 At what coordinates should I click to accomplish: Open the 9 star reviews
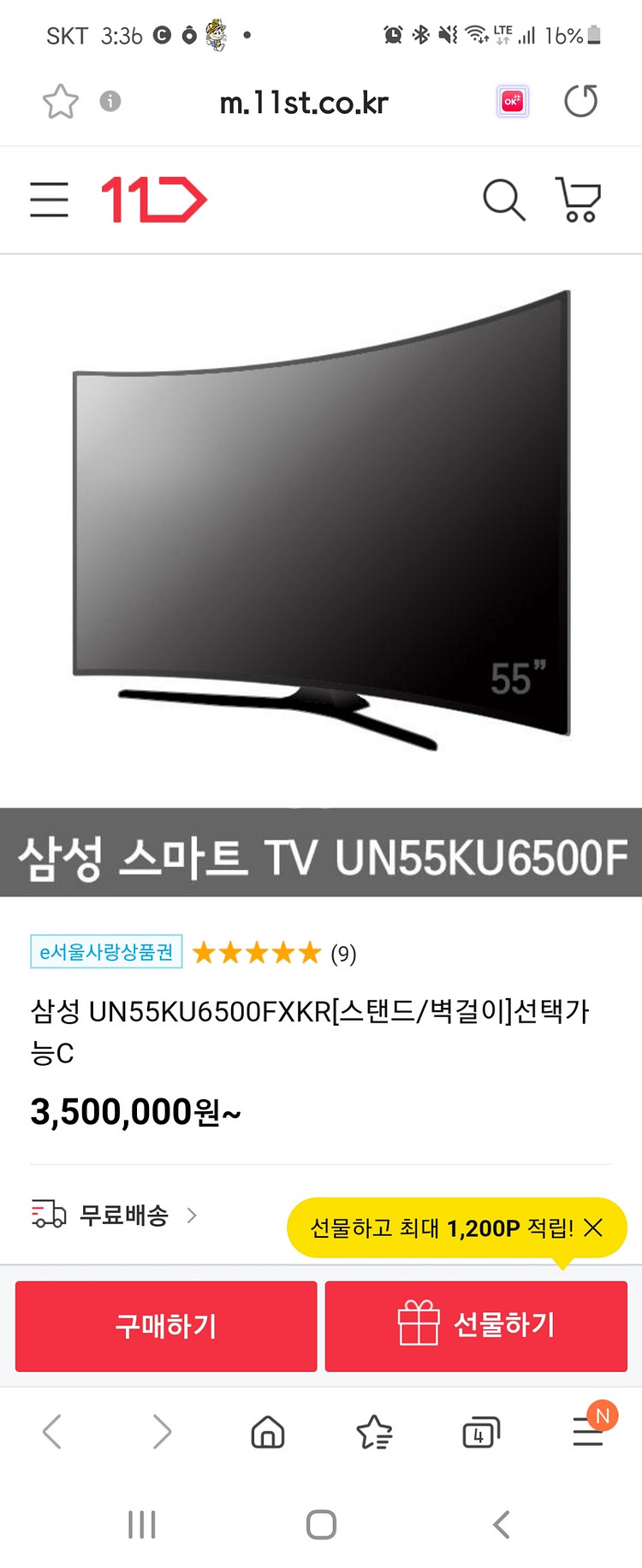pyautogui.click(x=274, y=953)
